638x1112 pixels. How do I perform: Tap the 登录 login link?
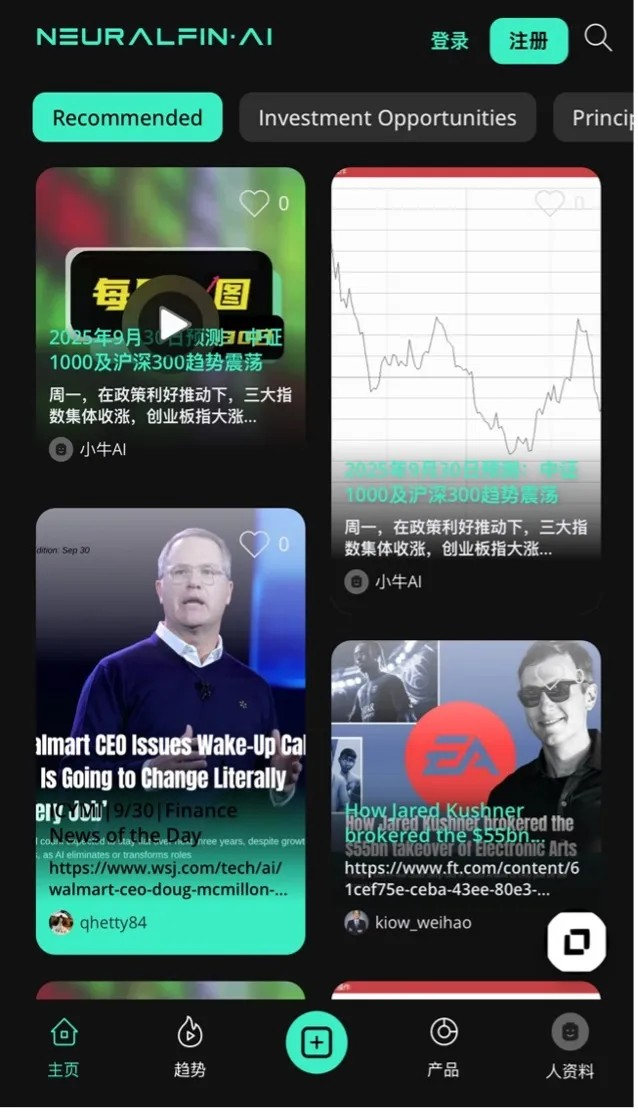[x=449, y=41]
